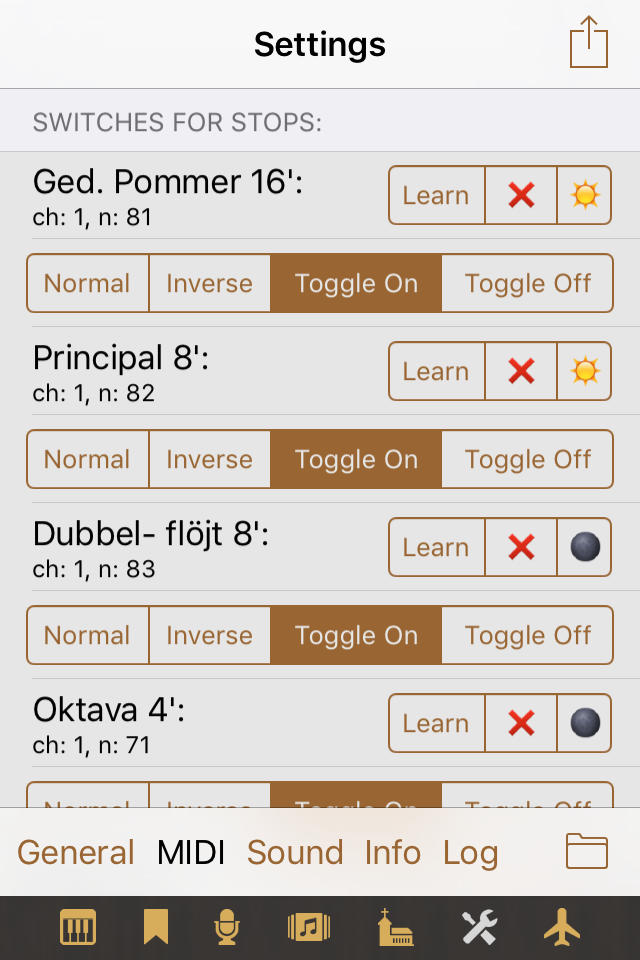Select Toggle Off for Dubbel- flöjt 8'
The width and height of the screenshot is (640, 960).
click(x=527, y=635)
